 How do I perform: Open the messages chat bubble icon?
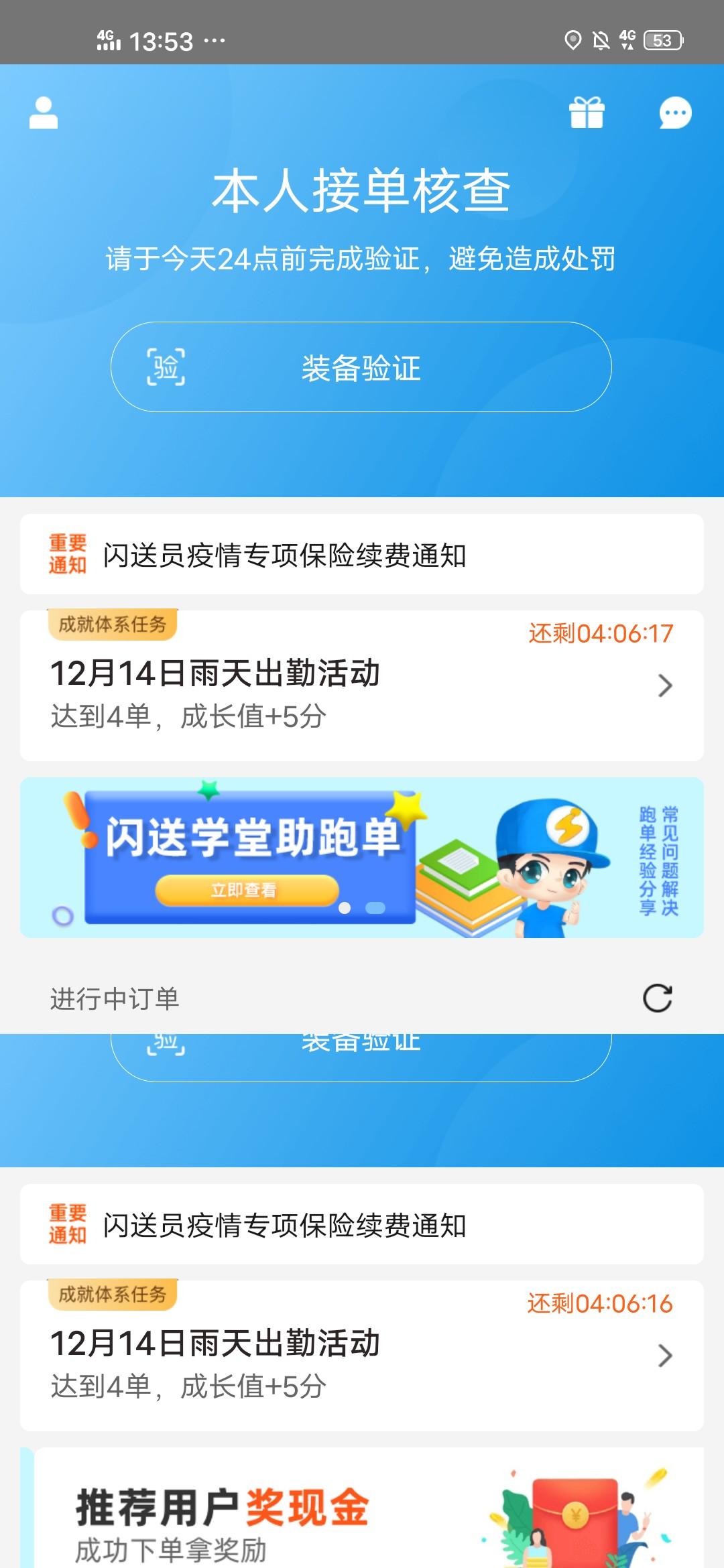pyautogui.click(x=675, y=113)
